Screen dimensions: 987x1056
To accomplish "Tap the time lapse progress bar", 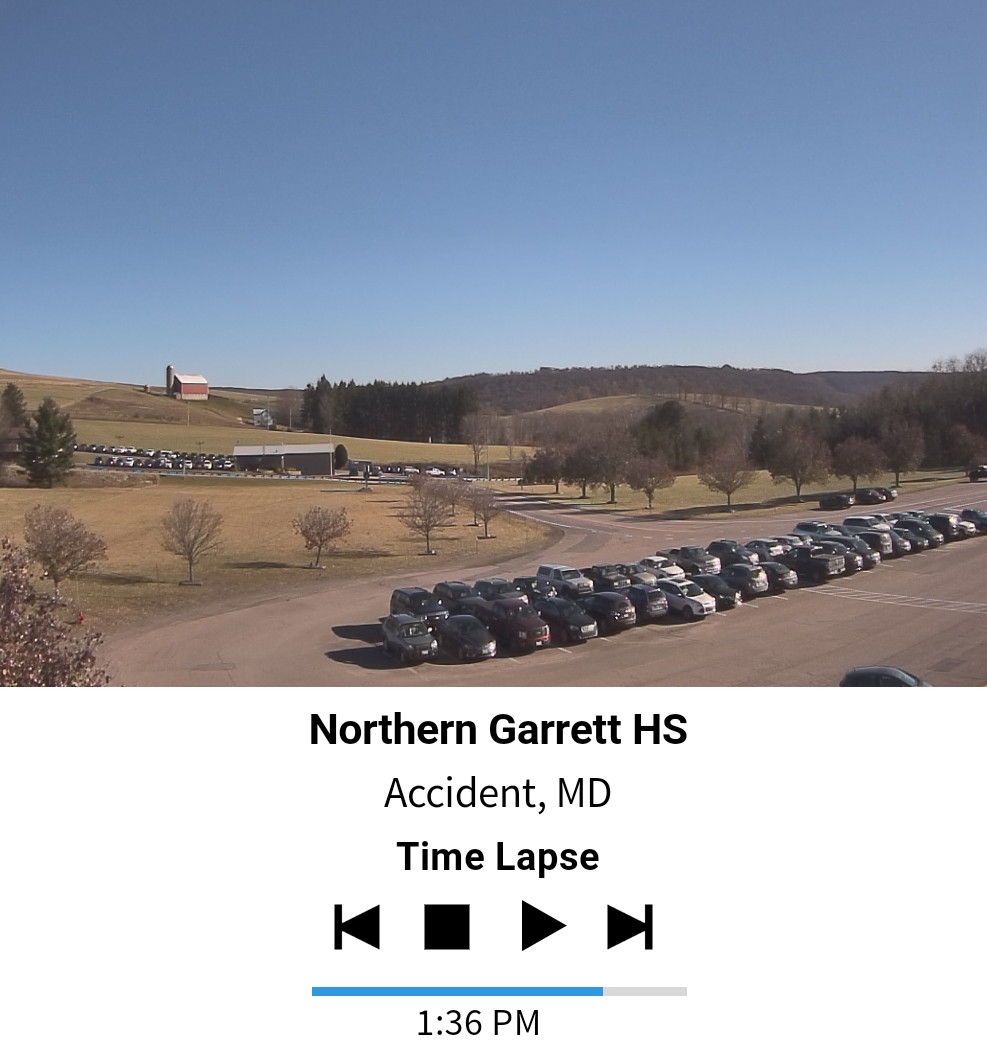I will (x=499, y=991).
